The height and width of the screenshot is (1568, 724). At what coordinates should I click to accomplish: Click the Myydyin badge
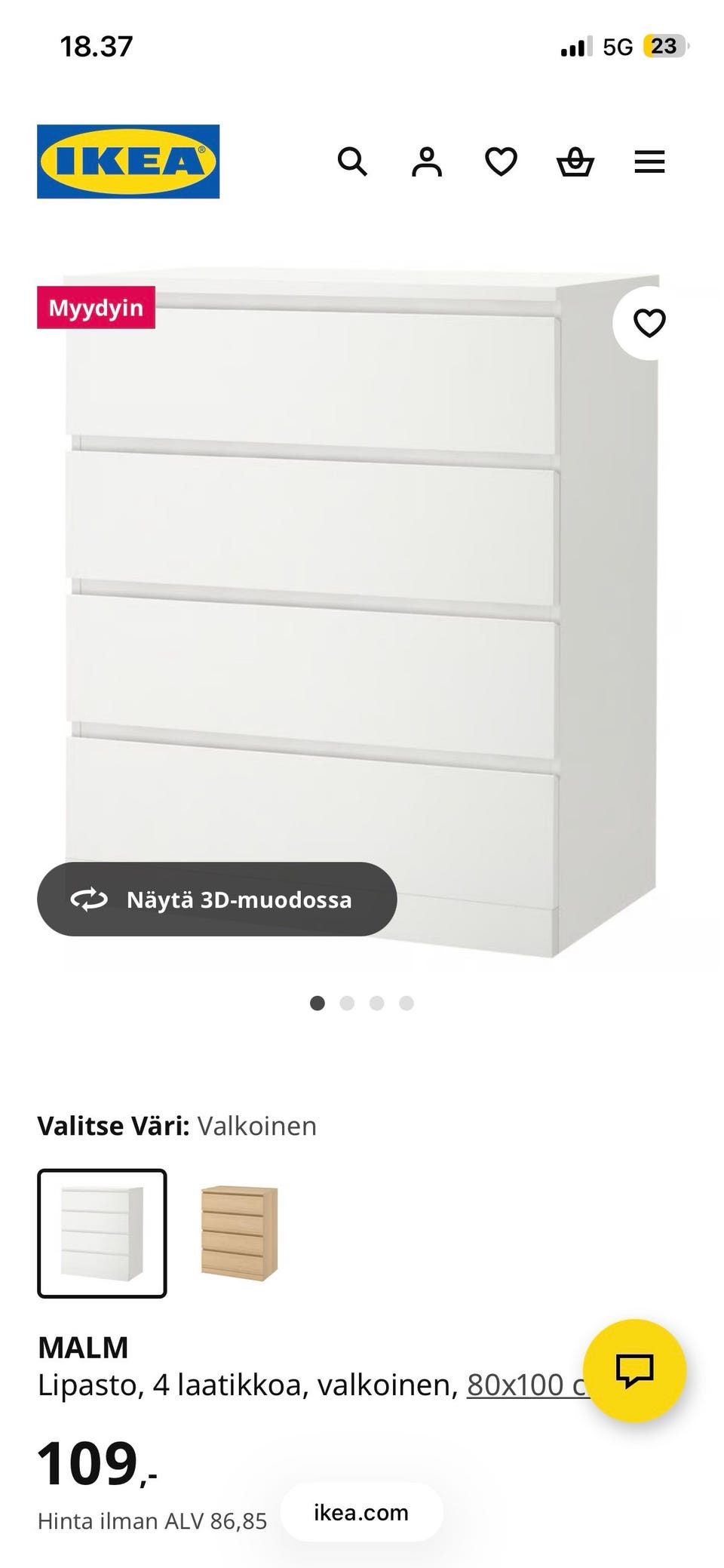tap(96, 308)
